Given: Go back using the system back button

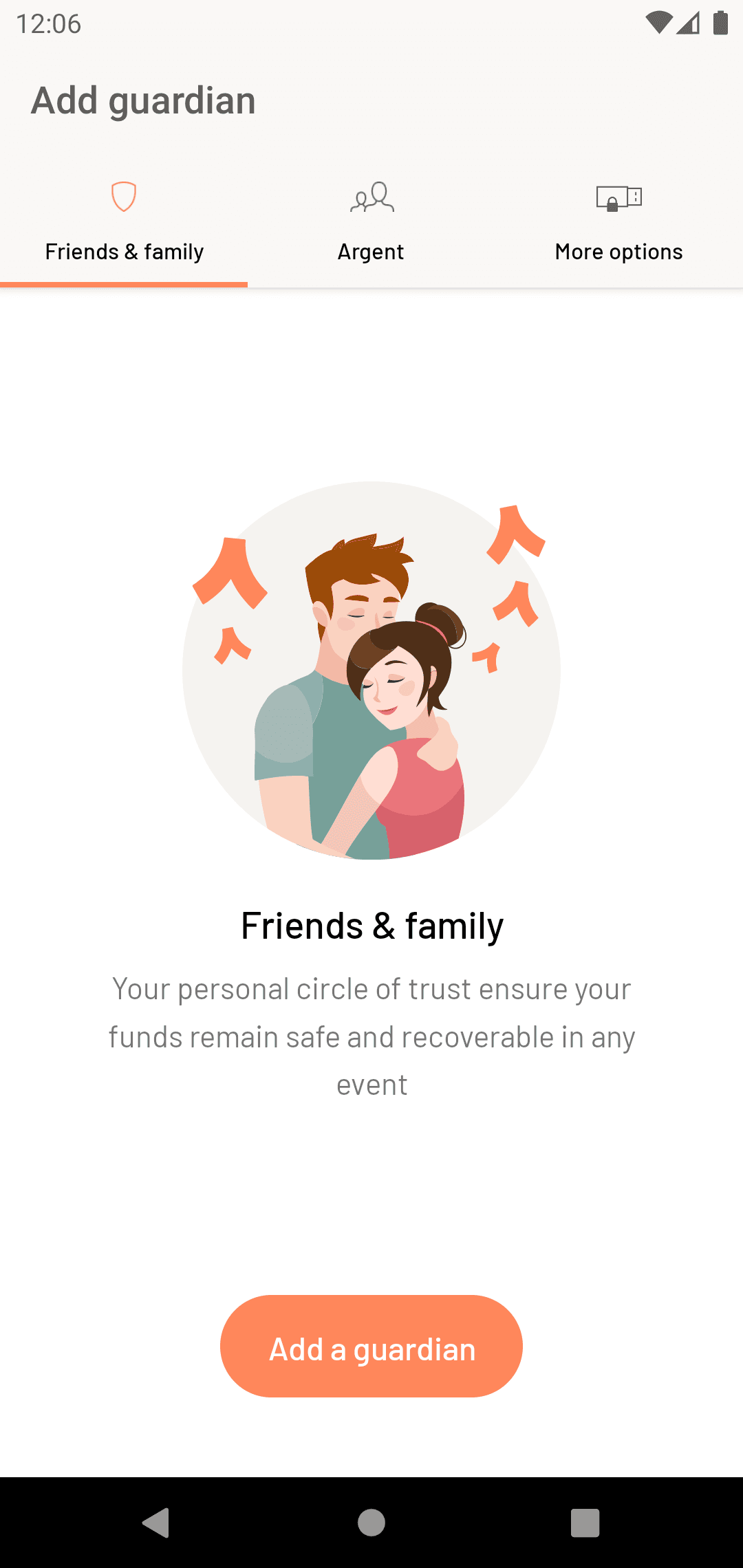Looking at the screenshot, I should click(157, 1523).
